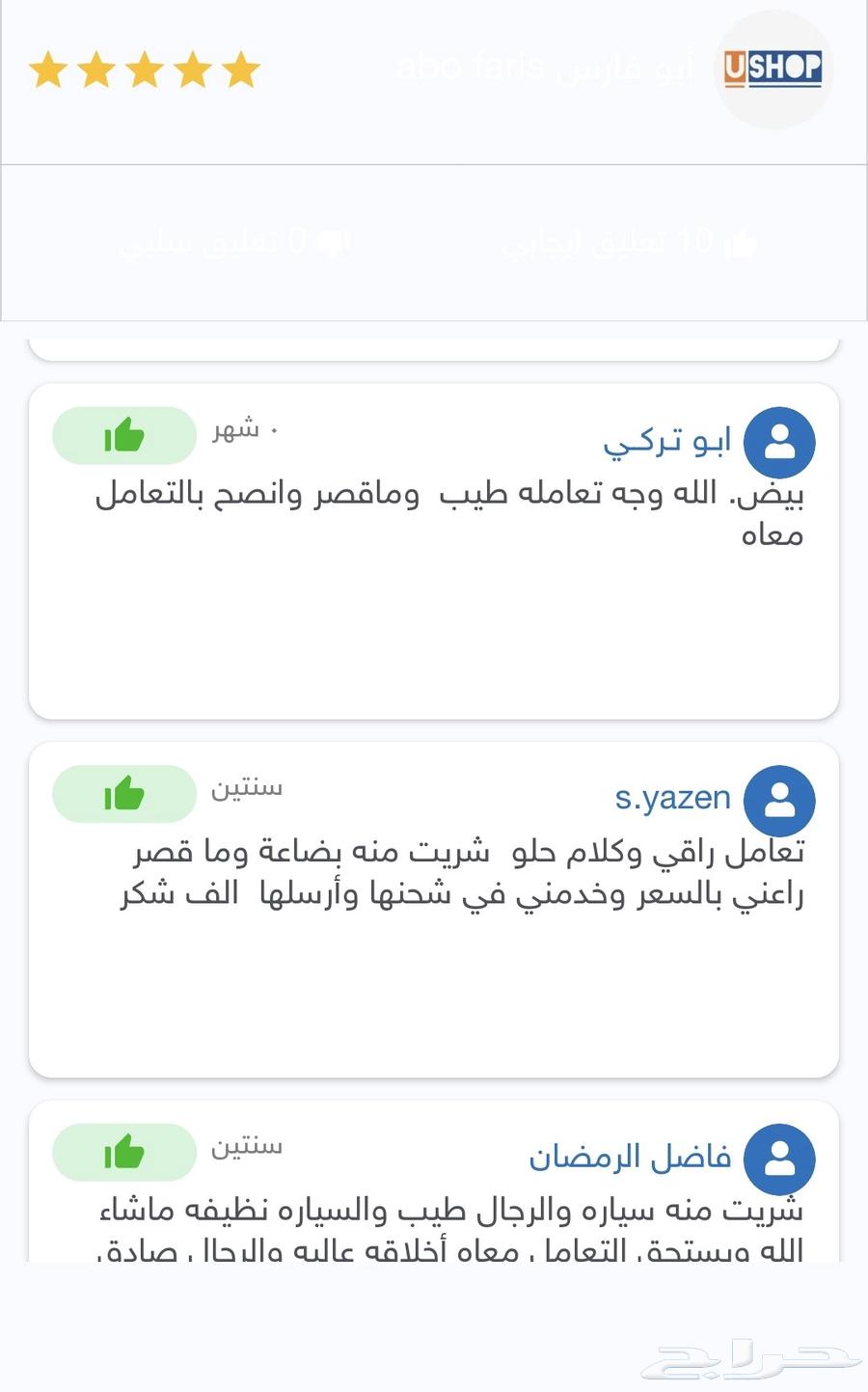Click the third rating star
Screen dimensions: 868x1392
pyautogui.click(x=145, y=68)
